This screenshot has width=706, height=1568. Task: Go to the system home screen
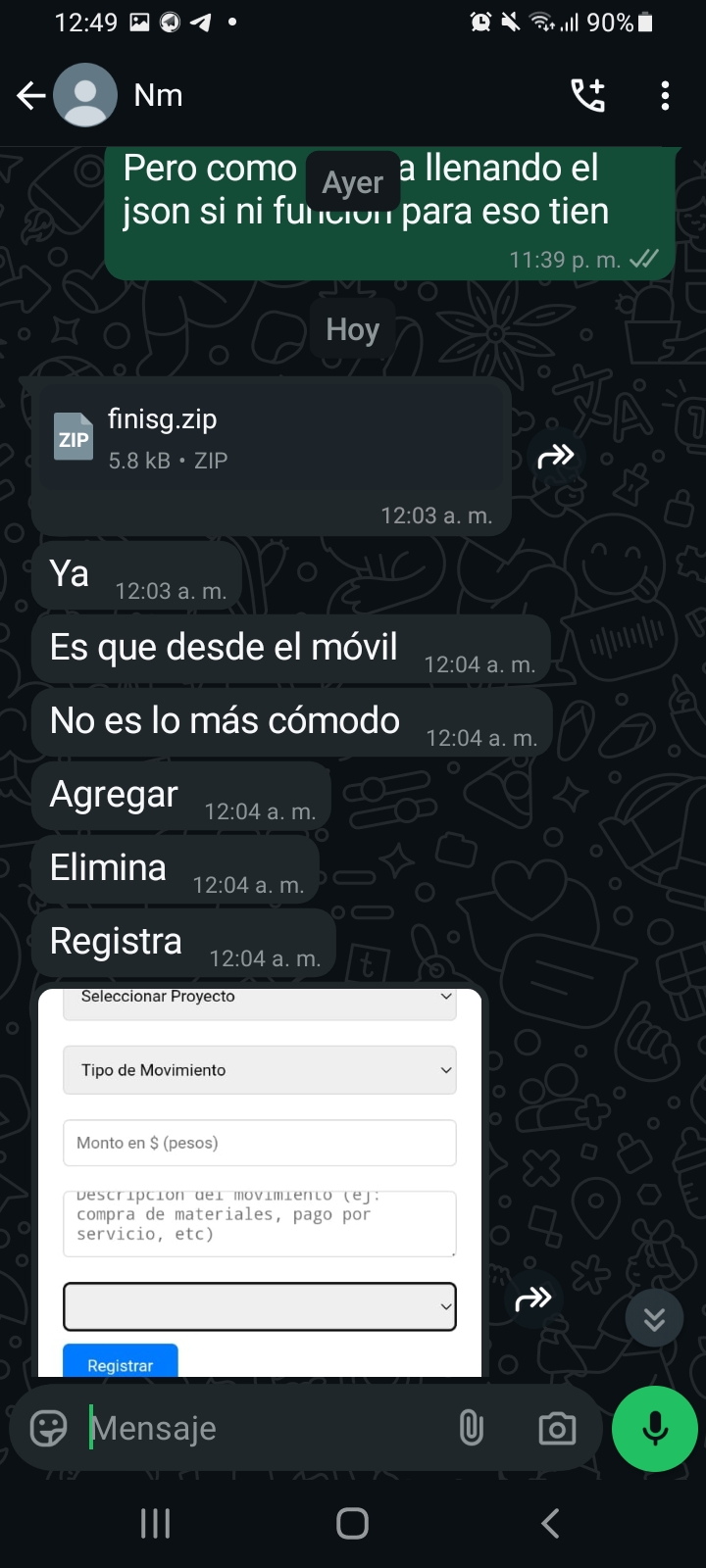pyautogui.click(x=352, y=1523)
